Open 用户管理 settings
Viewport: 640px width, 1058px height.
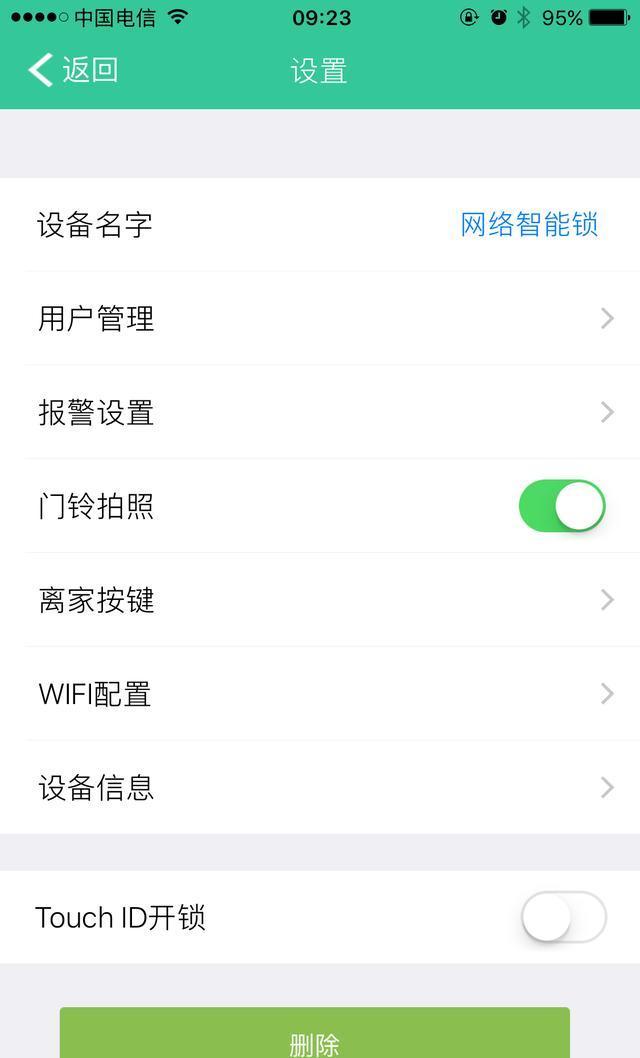tap(320, 318)
